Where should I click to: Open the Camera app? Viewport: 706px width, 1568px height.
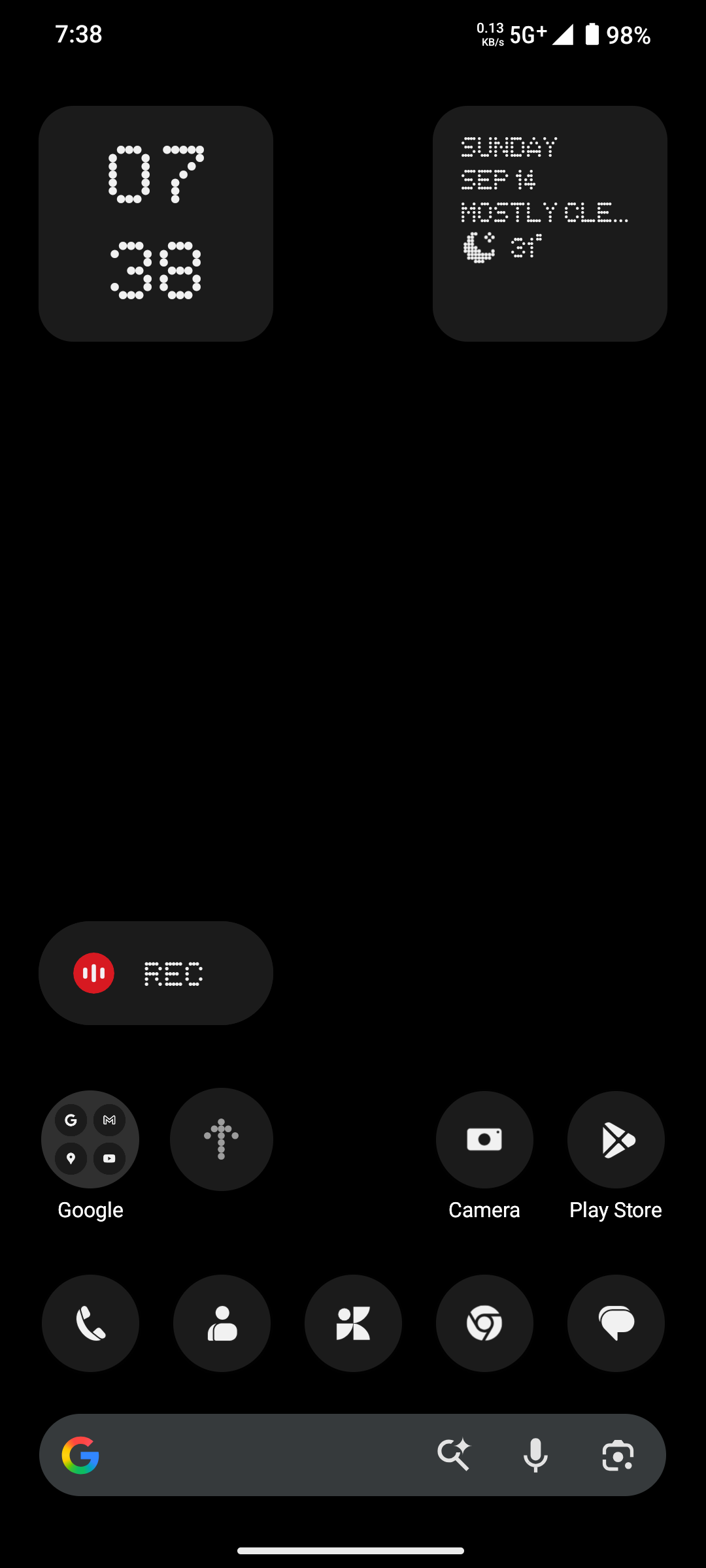point(484,1139)
